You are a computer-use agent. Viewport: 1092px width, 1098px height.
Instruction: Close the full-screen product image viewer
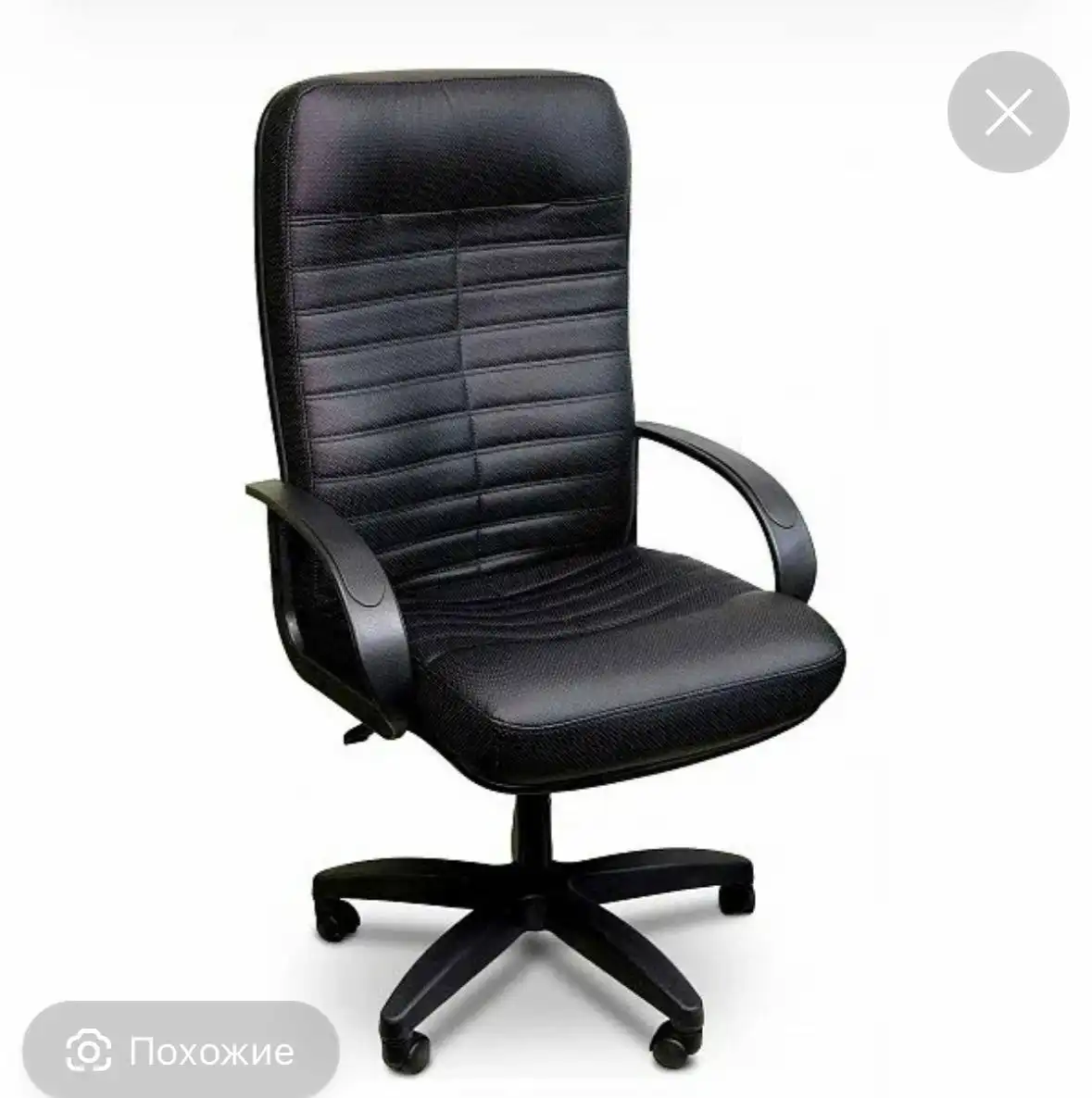(1008, 112)
